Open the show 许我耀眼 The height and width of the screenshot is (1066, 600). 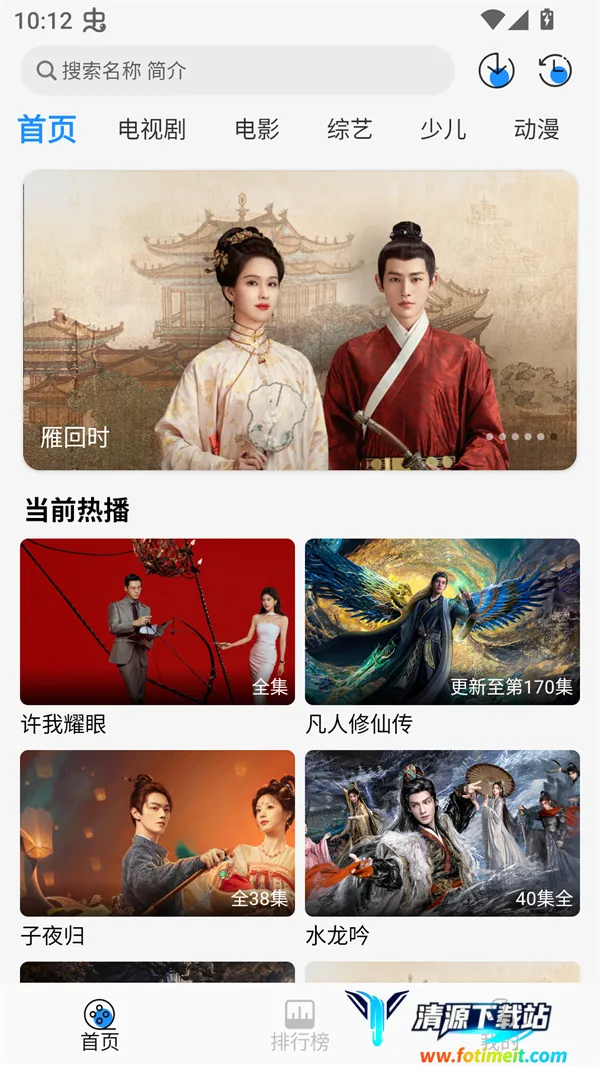(157, 622)
